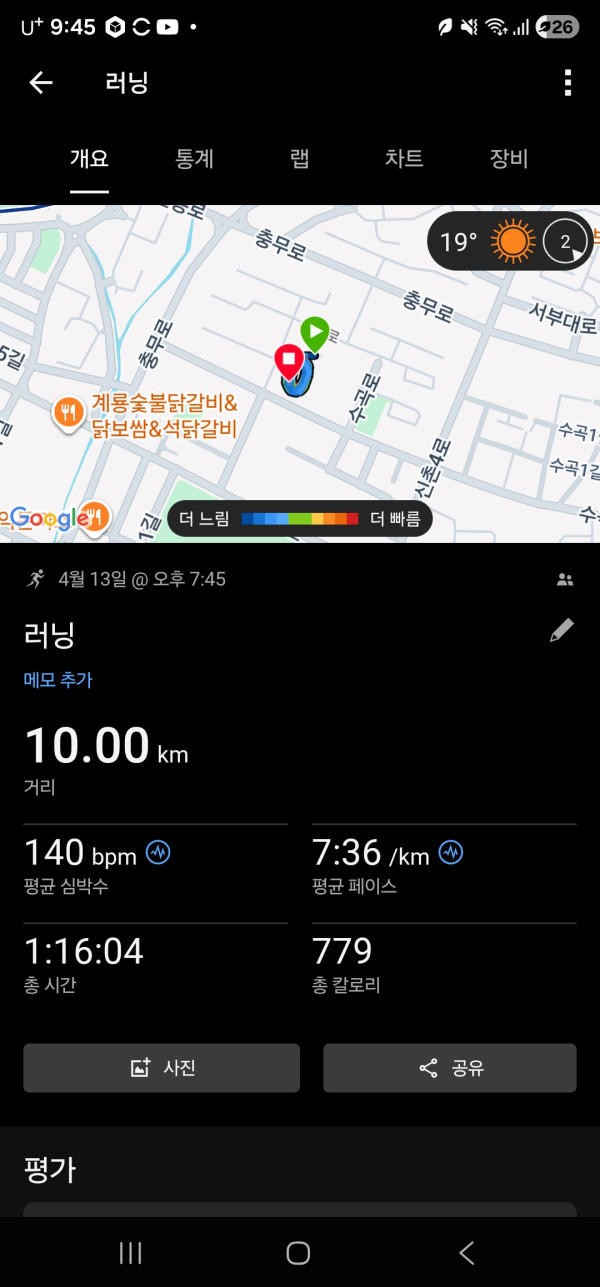Switch to the 랩 tab
Viewport: 600px width, 1287px height.
point(299,159)
